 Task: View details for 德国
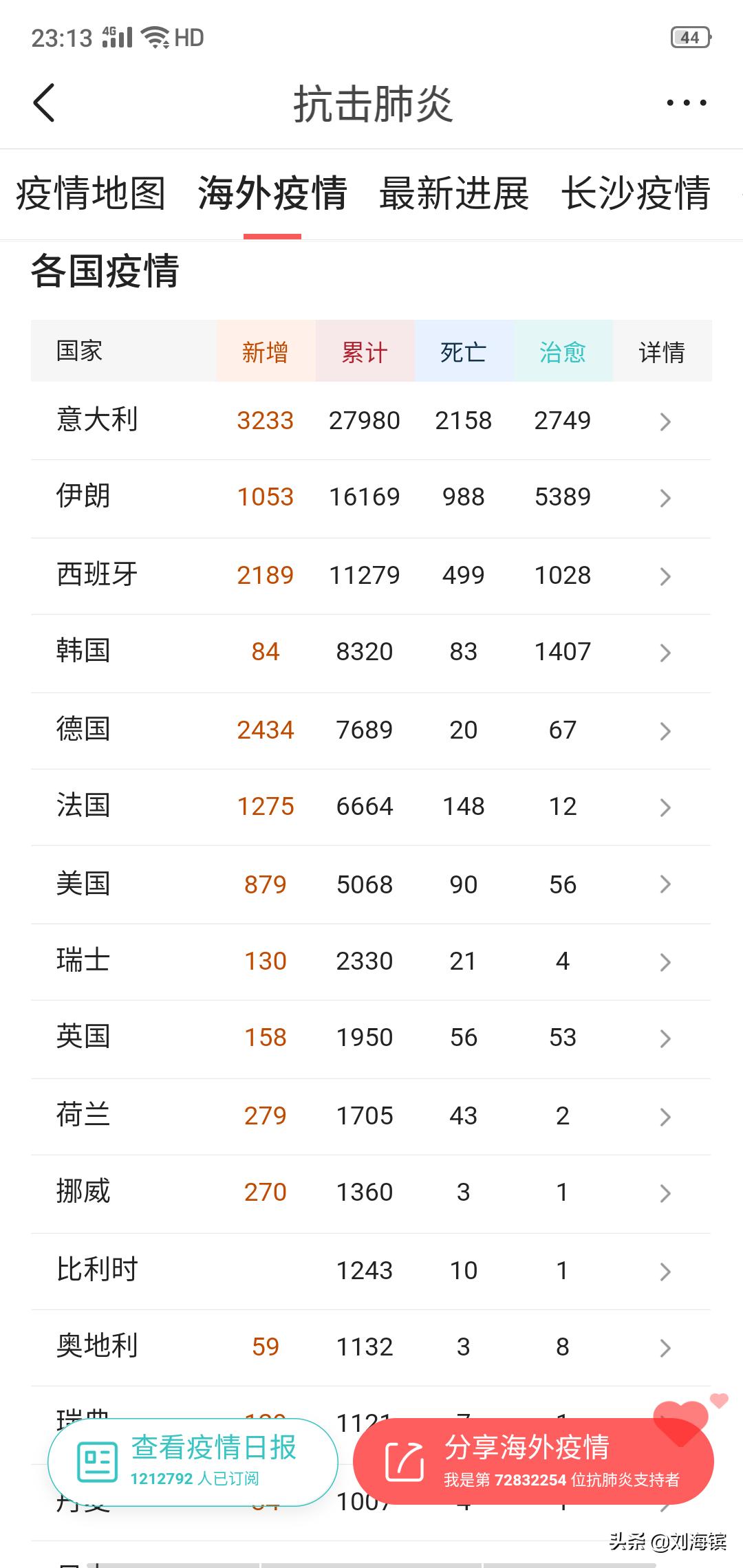[664, 730]
